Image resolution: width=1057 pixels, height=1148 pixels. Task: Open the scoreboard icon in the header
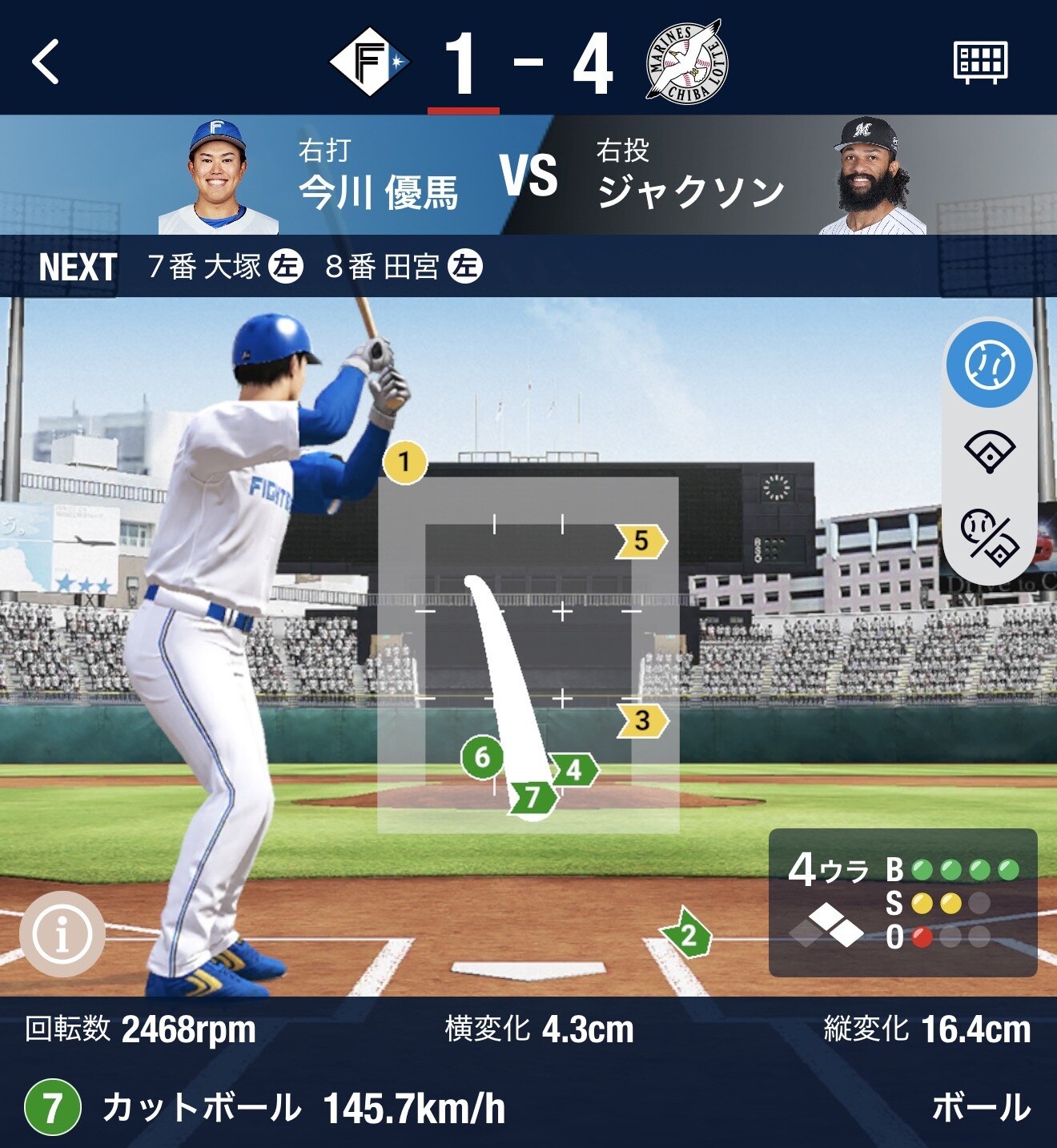tap(980, 61)
